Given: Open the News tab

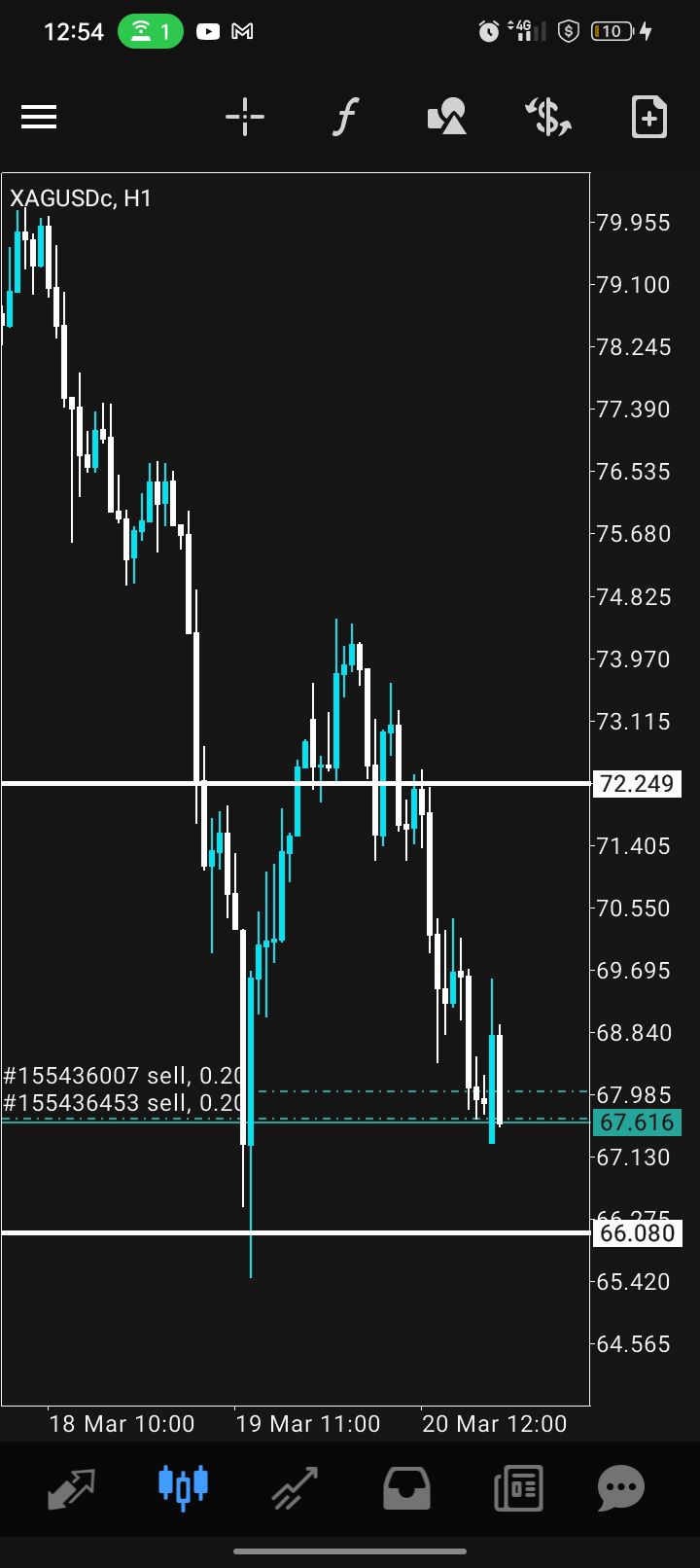Looking at the screenshot, I should point(518,1487).
